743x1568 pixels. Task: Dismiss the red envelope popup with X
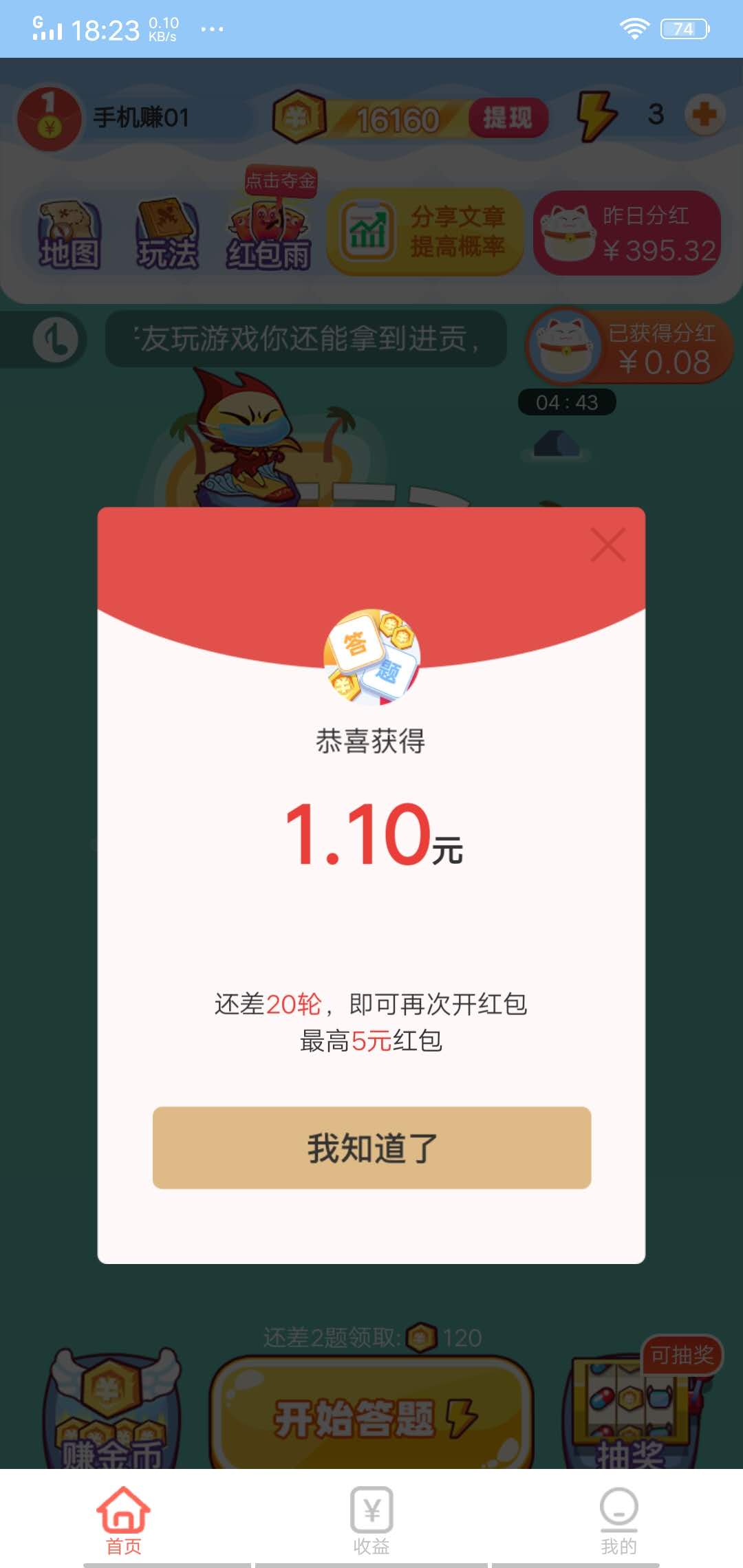[x=608, y=545]
